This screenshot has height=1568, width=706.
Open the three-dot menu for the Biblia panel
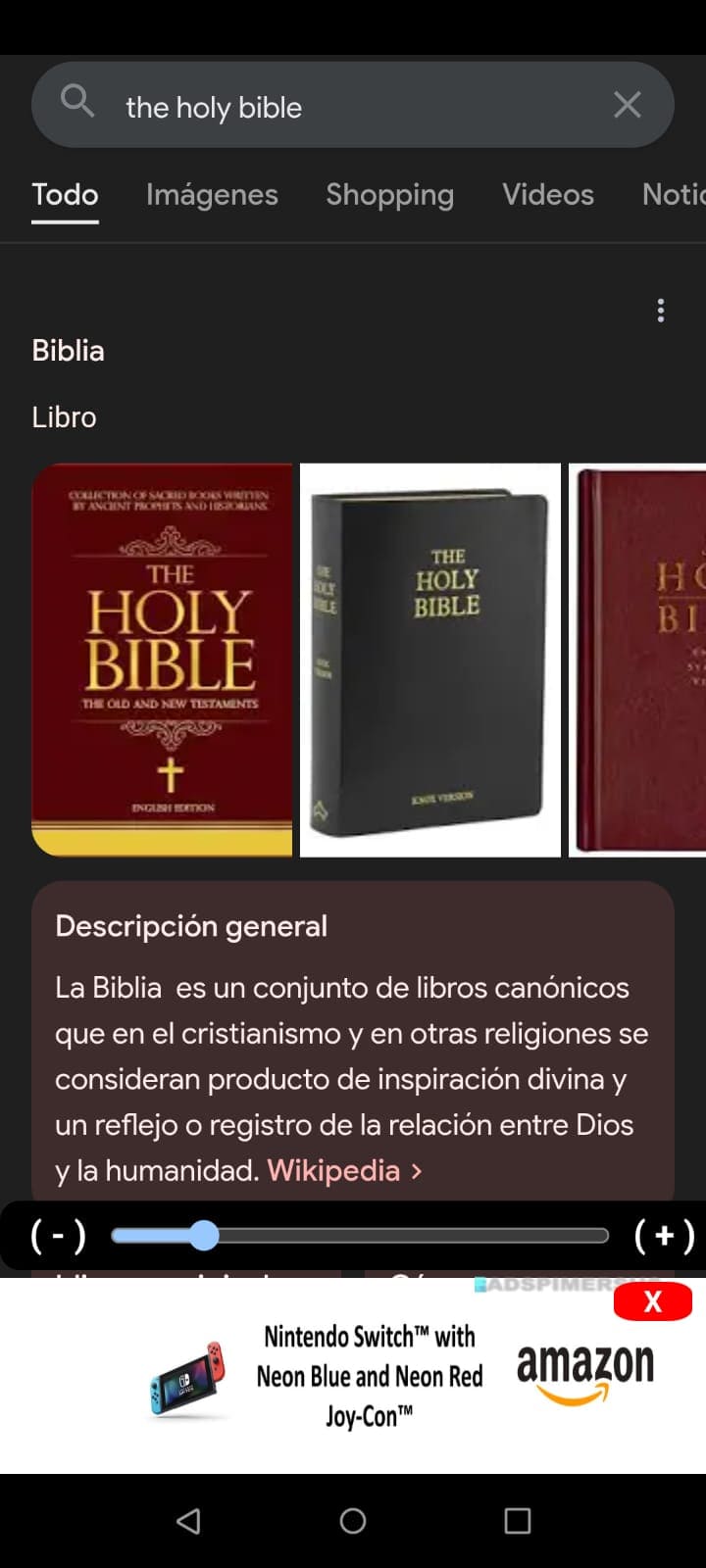coord(661,311)
